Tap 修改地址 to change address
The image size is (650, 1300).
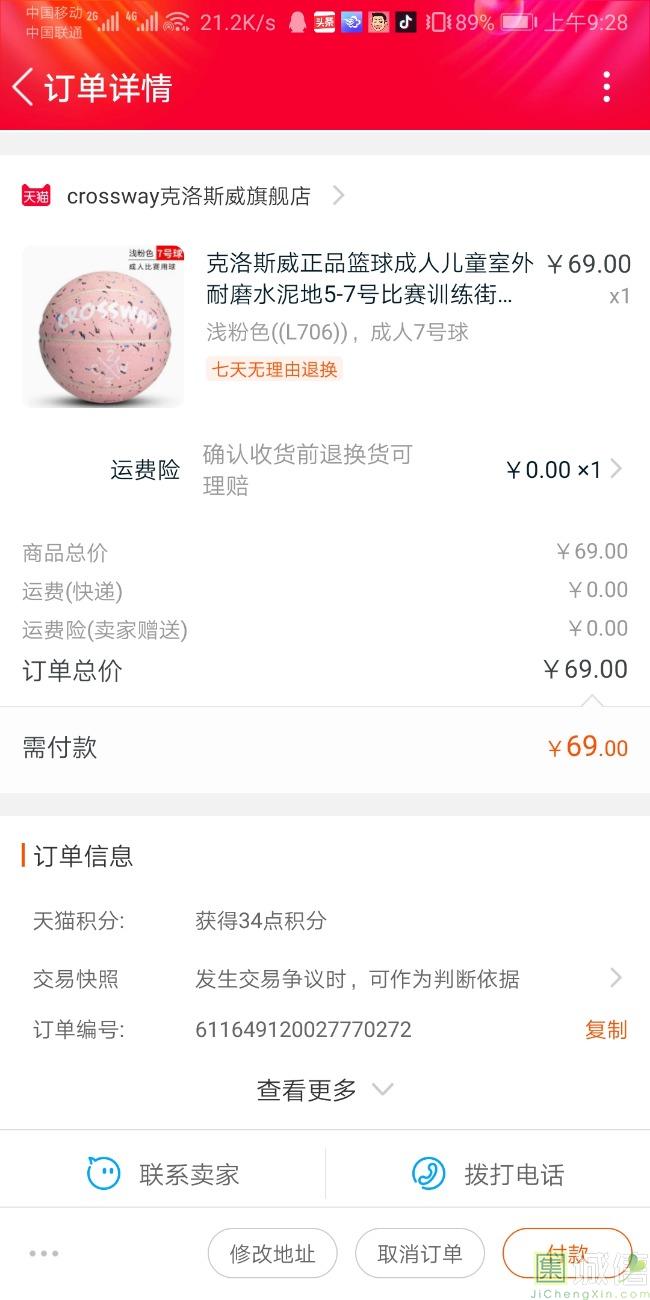[272, 1253]
